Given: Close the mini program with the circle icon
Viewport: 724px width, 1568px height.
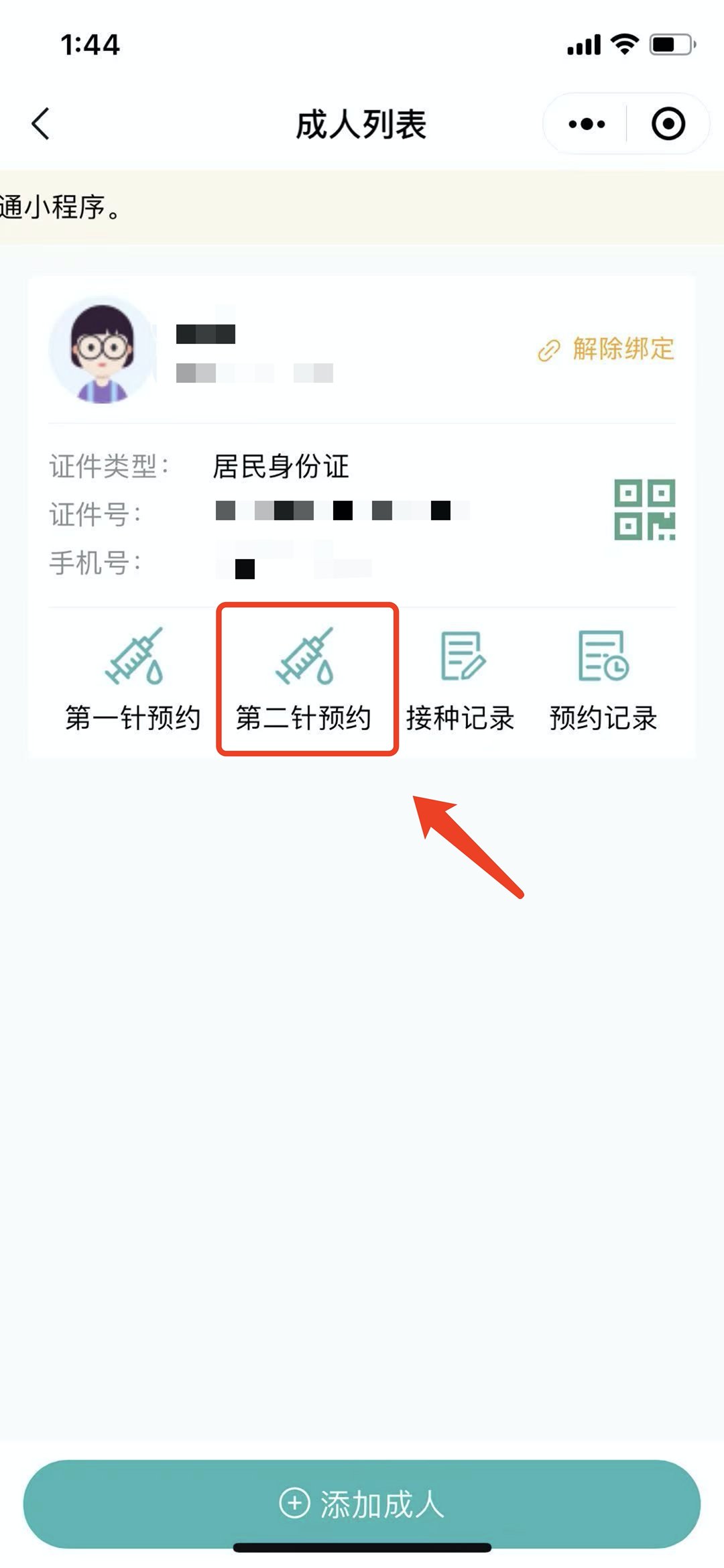Looking at the screenshot, I should tap(668, 124).
